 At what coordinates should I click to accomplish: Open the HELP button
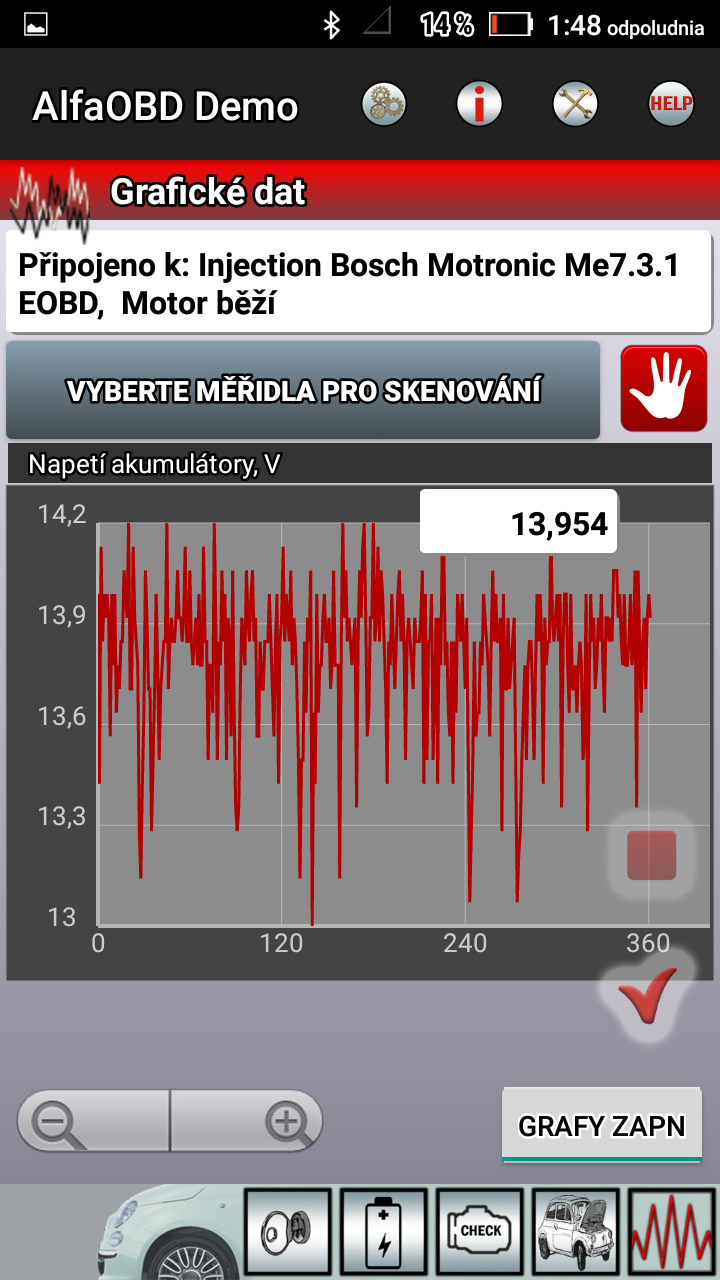tap(670, 104)
